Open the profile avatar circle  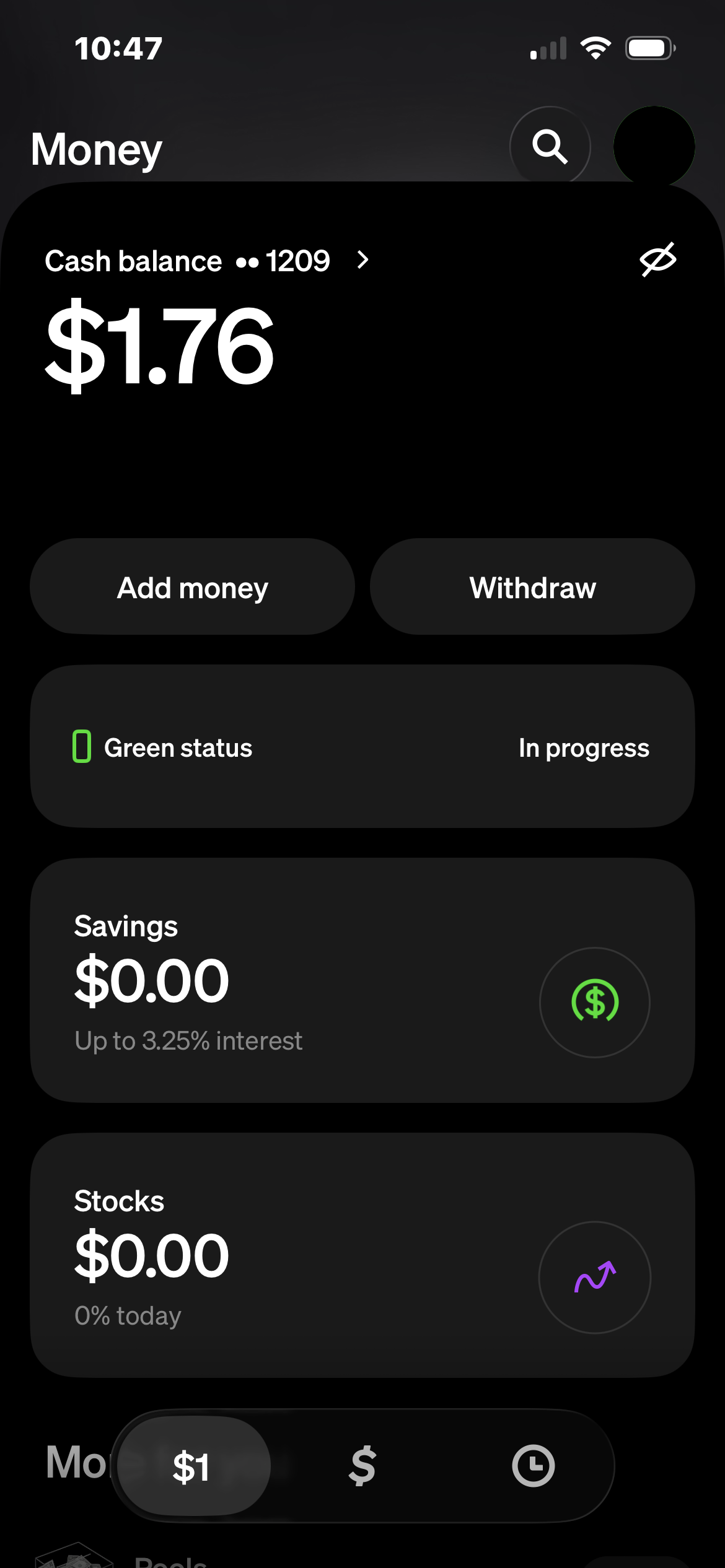pos(654,147)
